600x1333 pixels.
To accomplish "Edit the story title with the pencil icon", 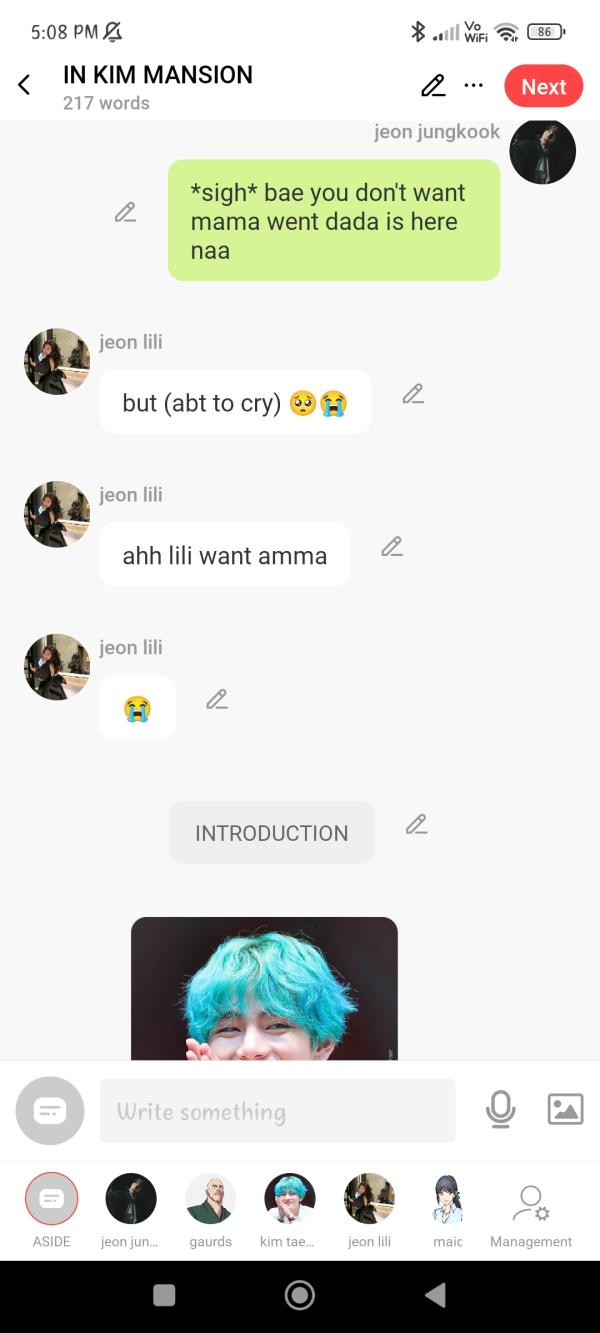I will point(433,86).
